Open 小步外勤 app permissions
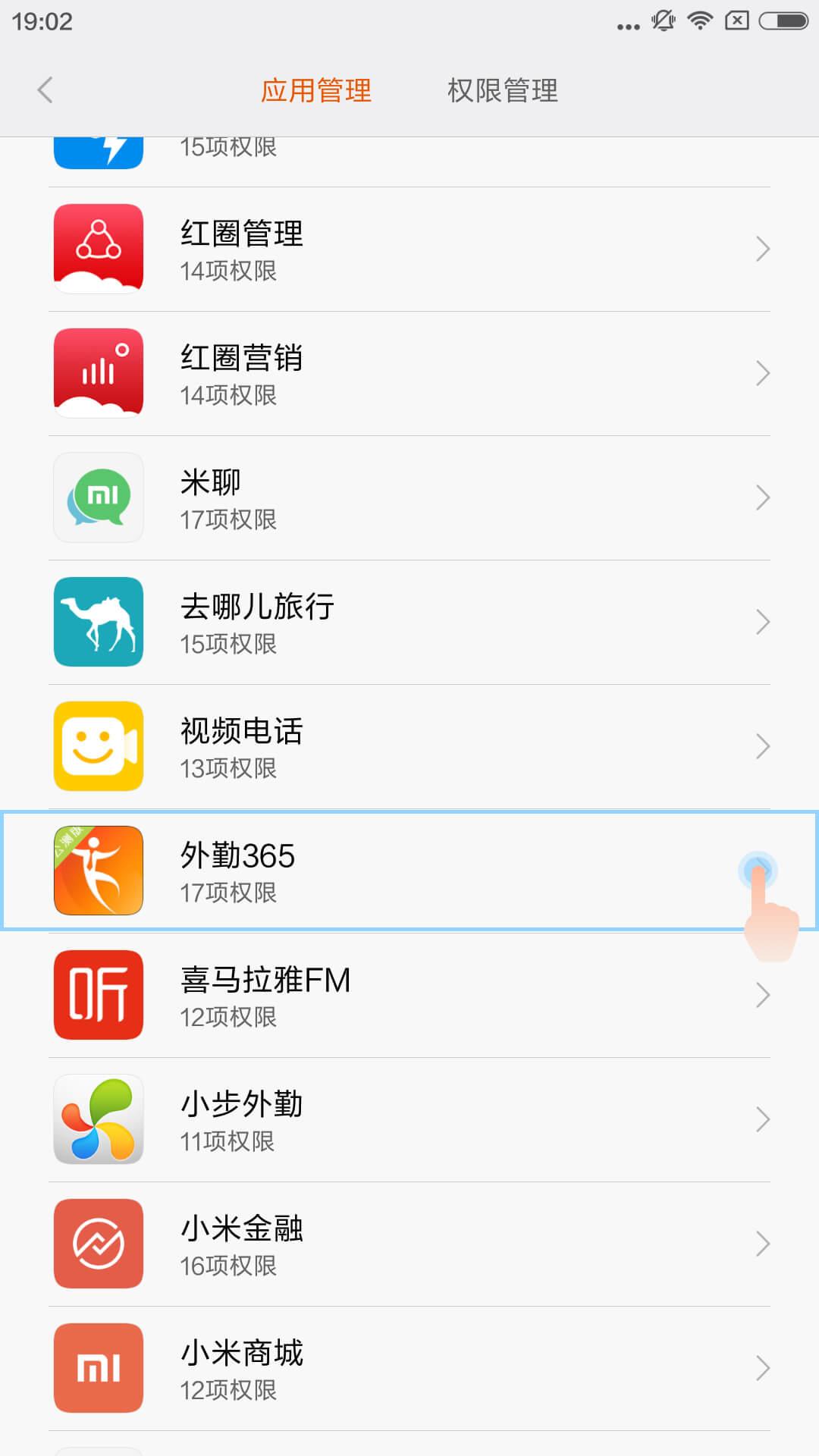Image resolution: width=819 pixels, height=1456 pixels. [409, 1119]
